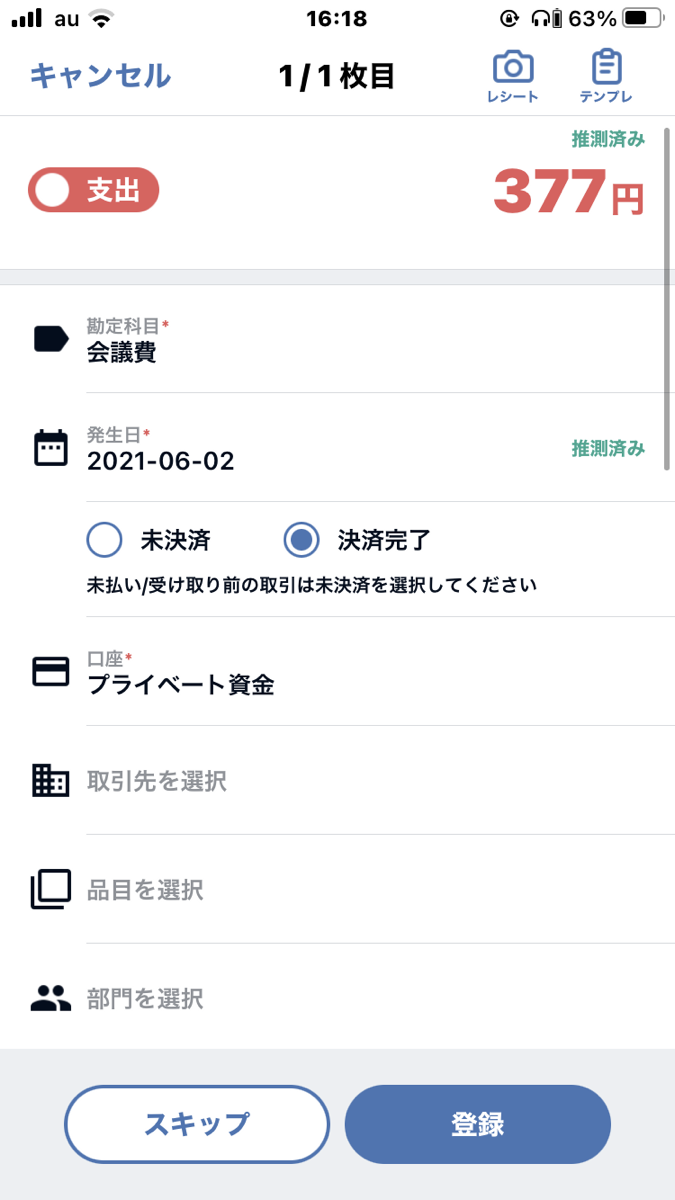
Task: Open 品目を選択 item picker
Action: pos(337,889)
